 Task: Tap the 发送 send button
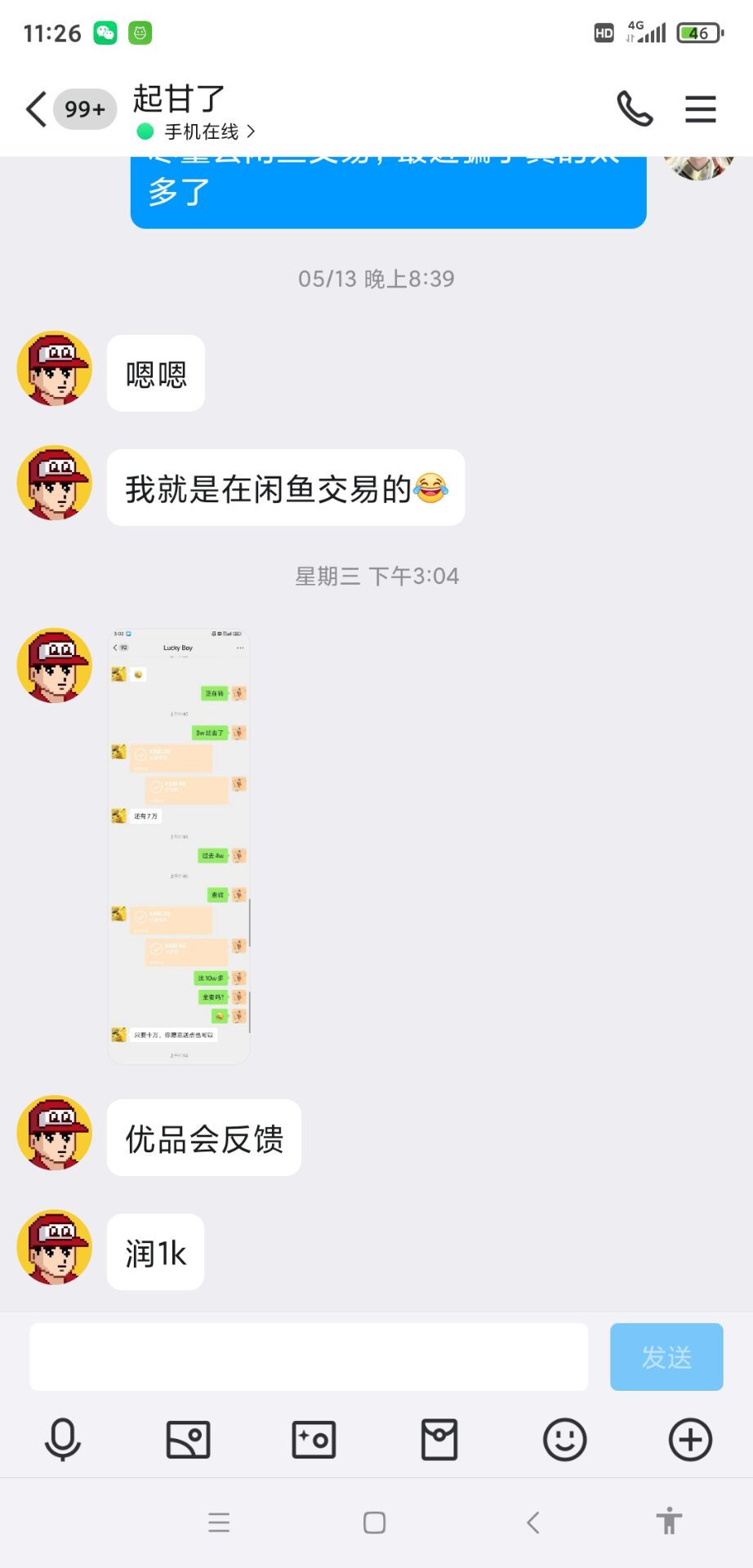[x=666, y=1356]
